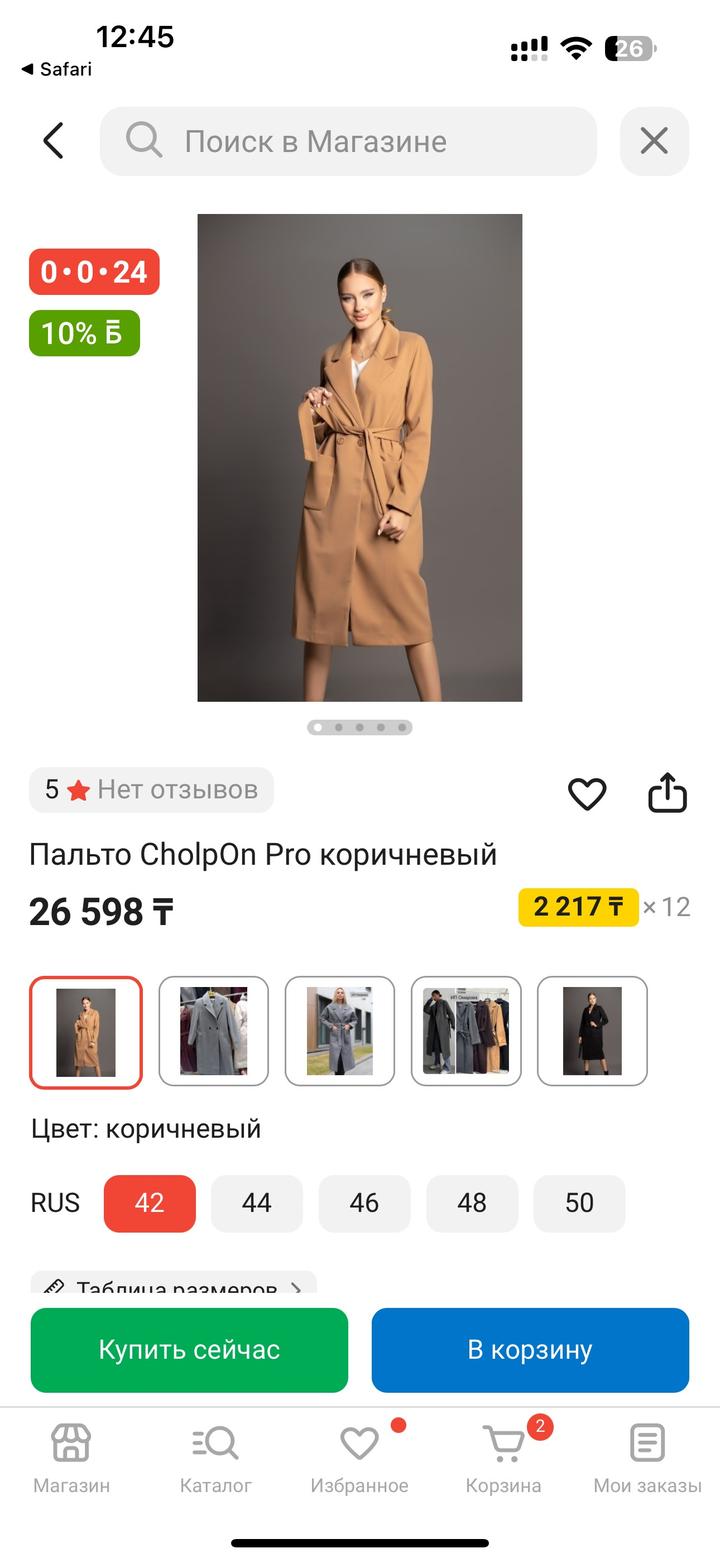Open the Каталог tab

[x=216, y=1458]
